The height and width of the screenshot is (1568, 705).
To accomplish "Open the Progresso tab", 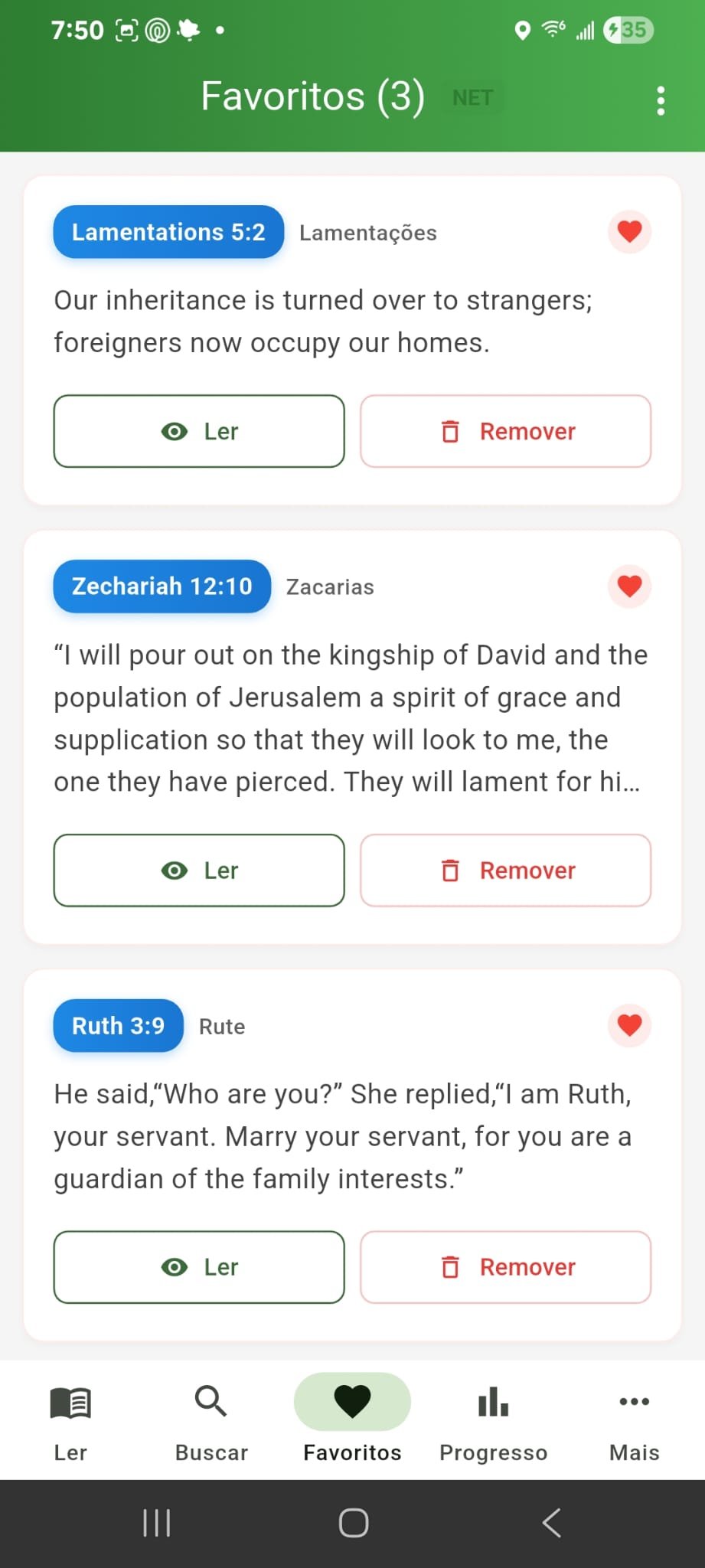I will coord(493,1420).
